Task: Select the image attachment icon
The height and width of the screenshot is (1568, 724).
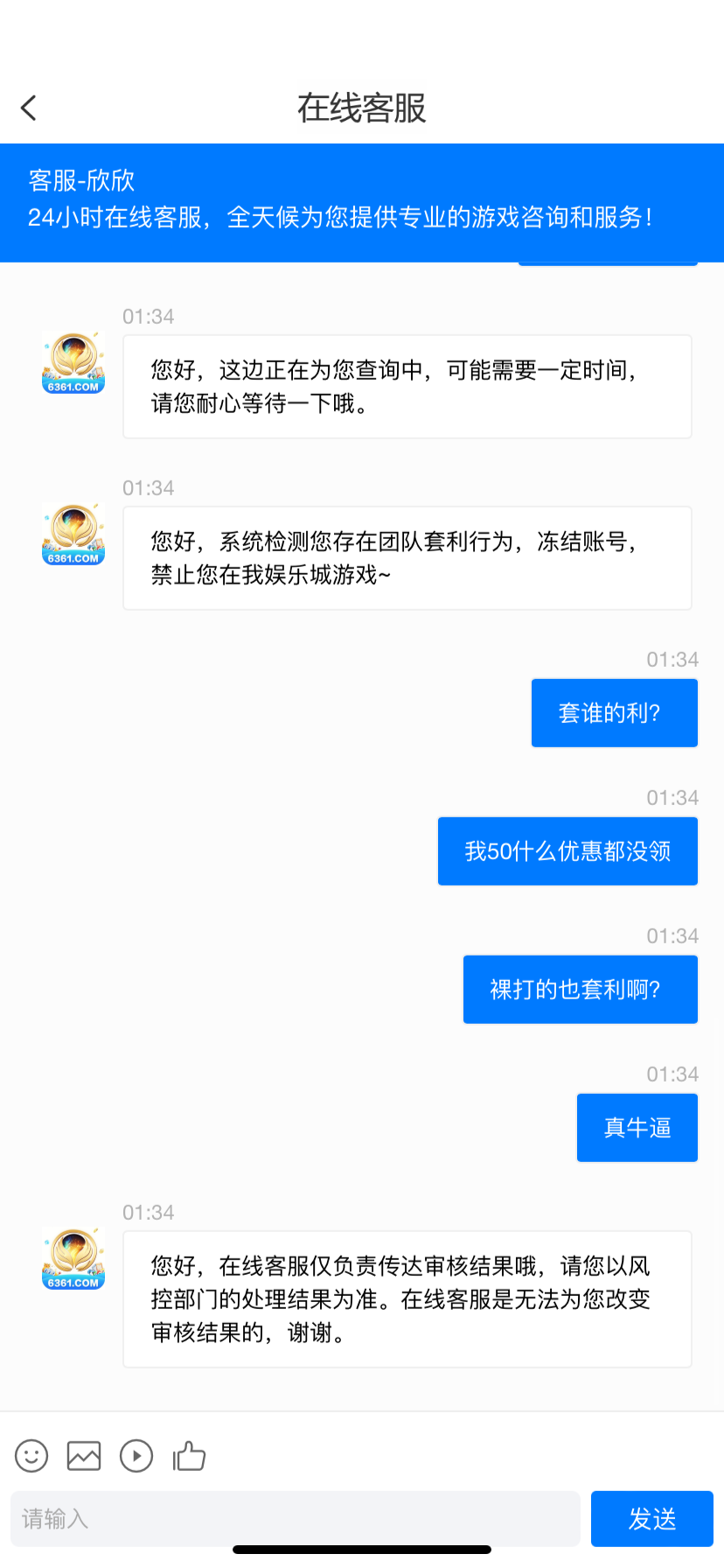Action: pos(83,1455)
